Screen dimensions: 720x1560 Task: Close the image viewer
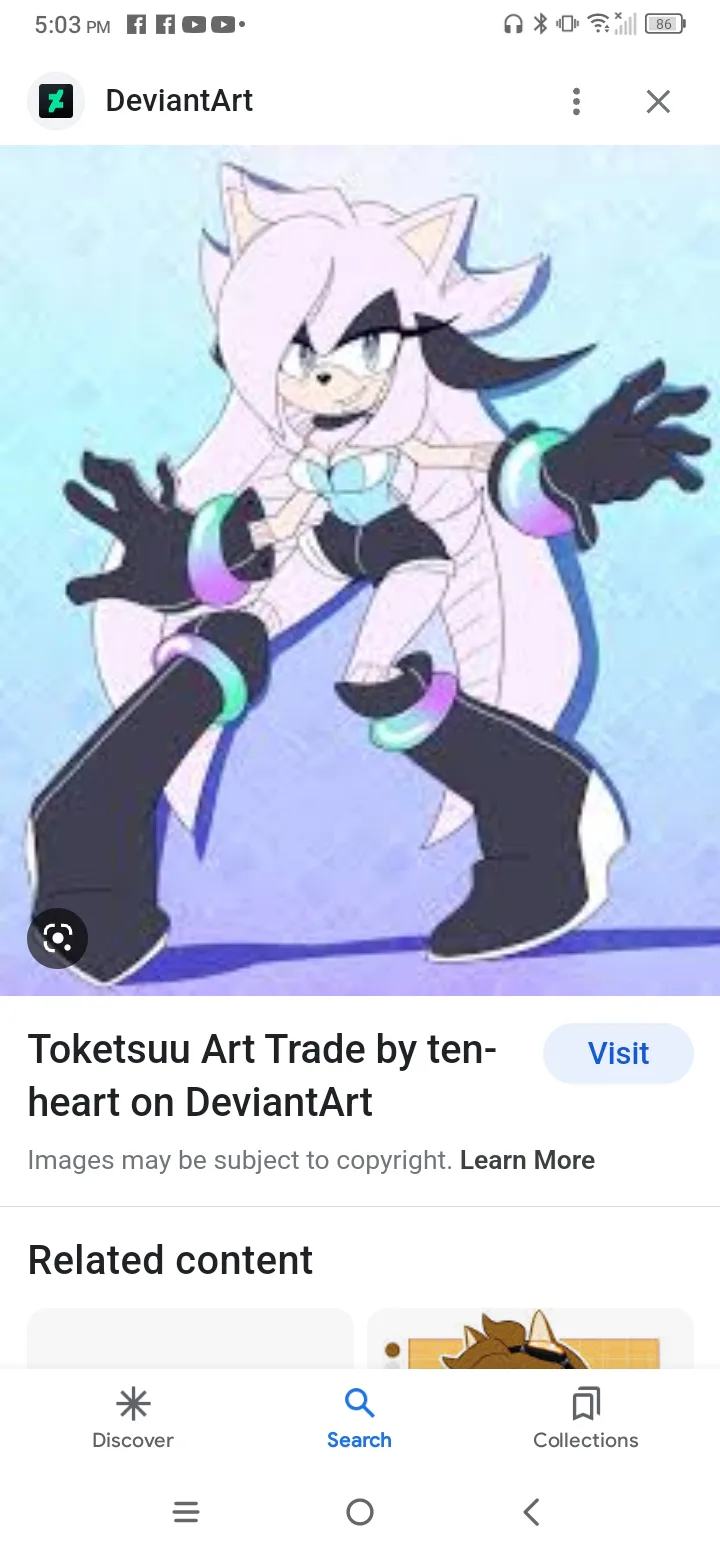click(x=658, y=101)
